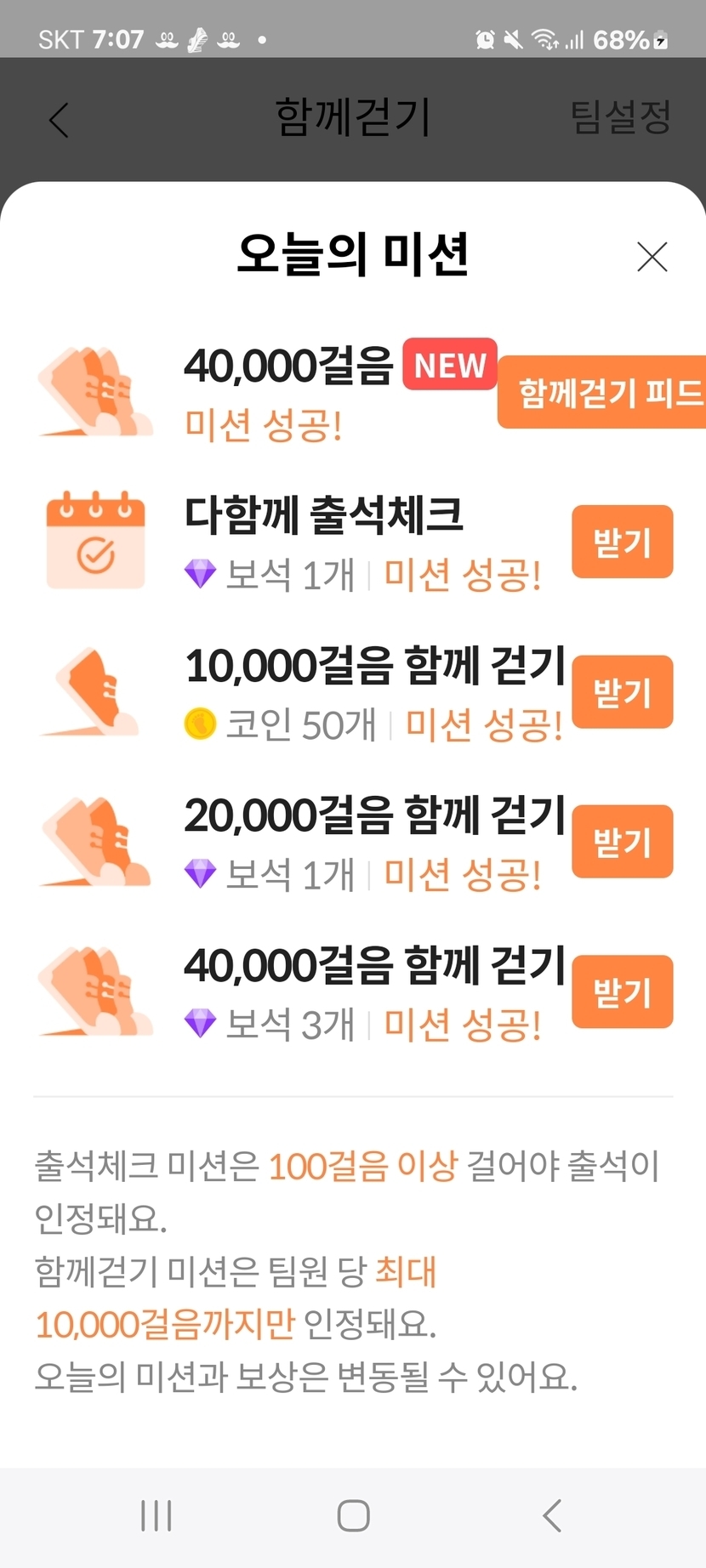Tap the system home button
The image size is (706, 1568).
[x=353, y=1515]
